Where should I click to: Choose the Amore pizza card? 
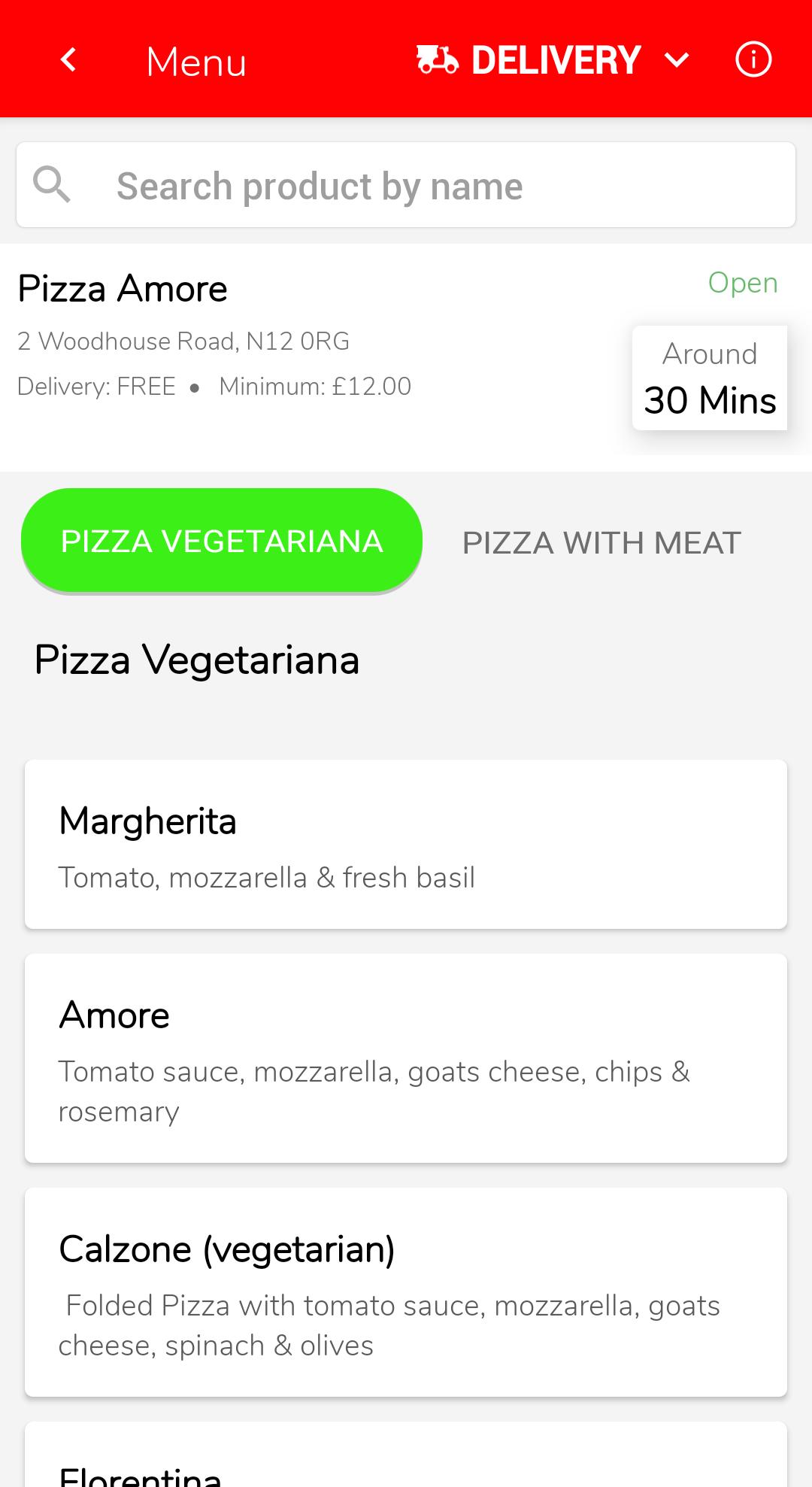[x=406, y=1058]
